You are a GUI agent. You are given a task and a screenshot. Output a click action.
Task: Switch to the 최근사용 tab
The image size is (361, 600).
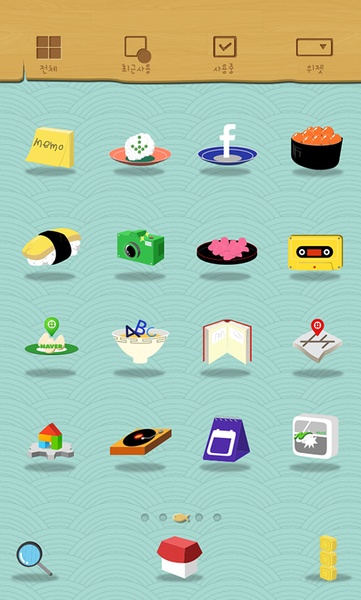[135, 55]
